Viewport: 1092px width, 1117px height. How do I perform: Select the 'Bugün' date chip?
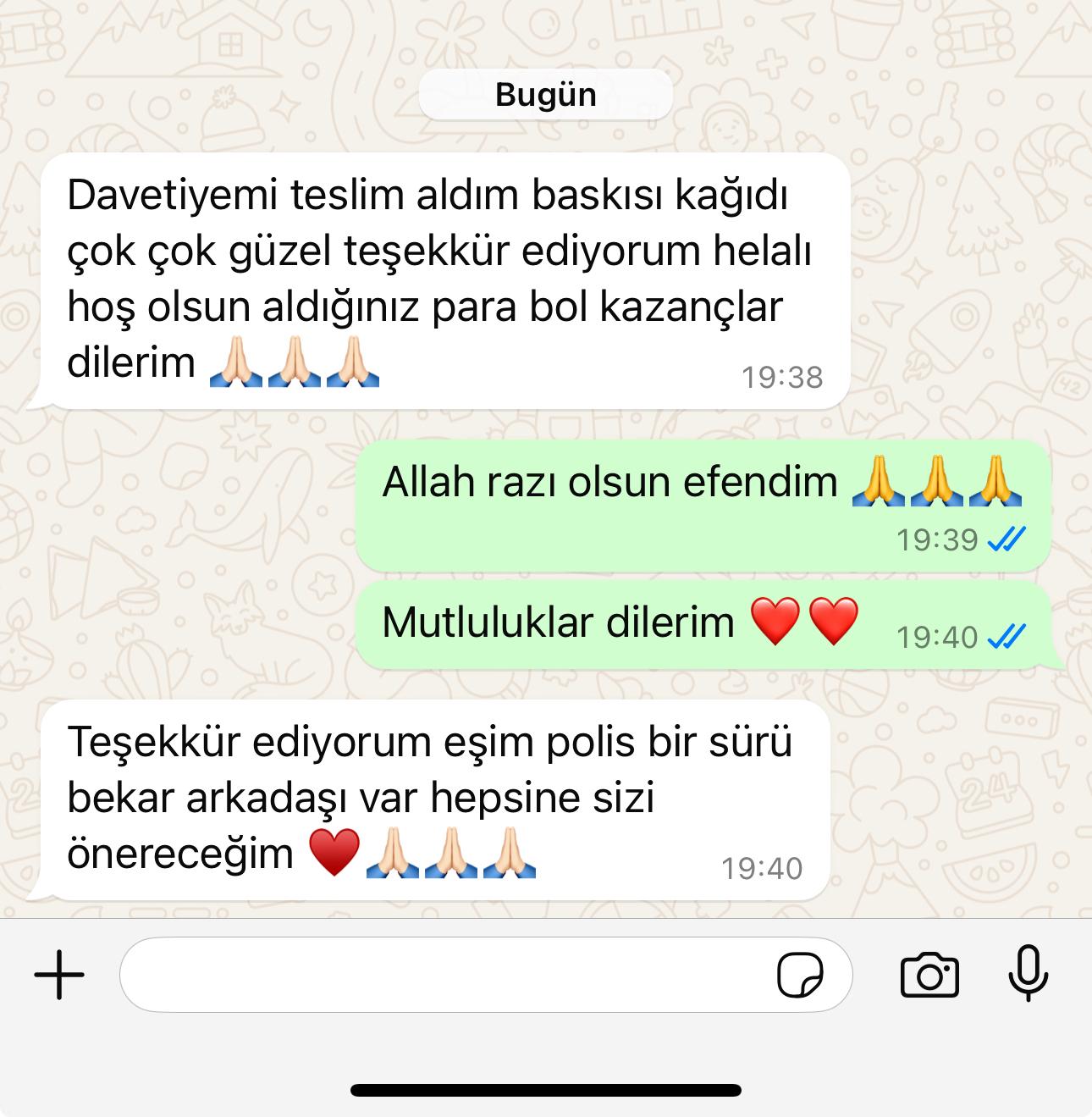tap(546, 94)
